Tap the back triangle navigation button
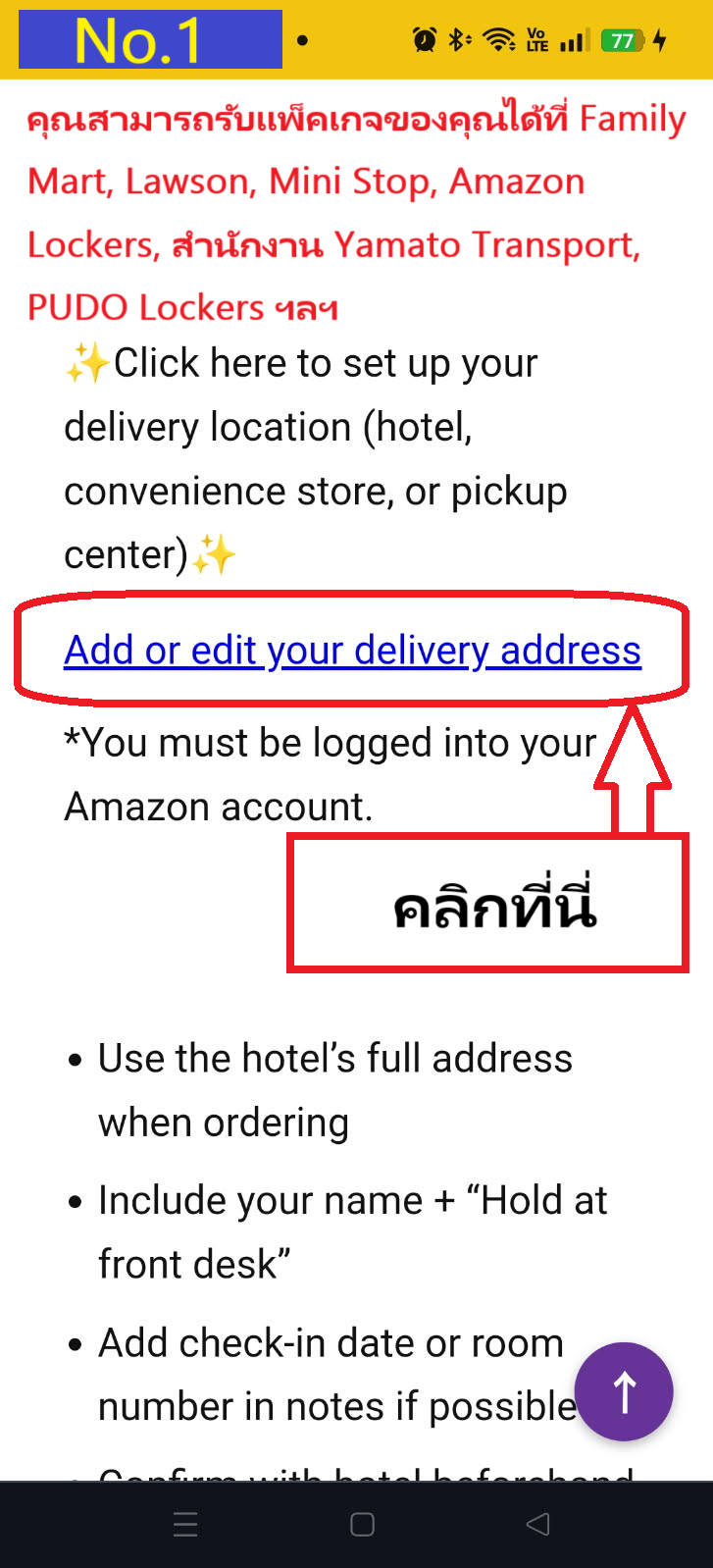The height and width of the screenshot is (1568, 713). 535,1524
